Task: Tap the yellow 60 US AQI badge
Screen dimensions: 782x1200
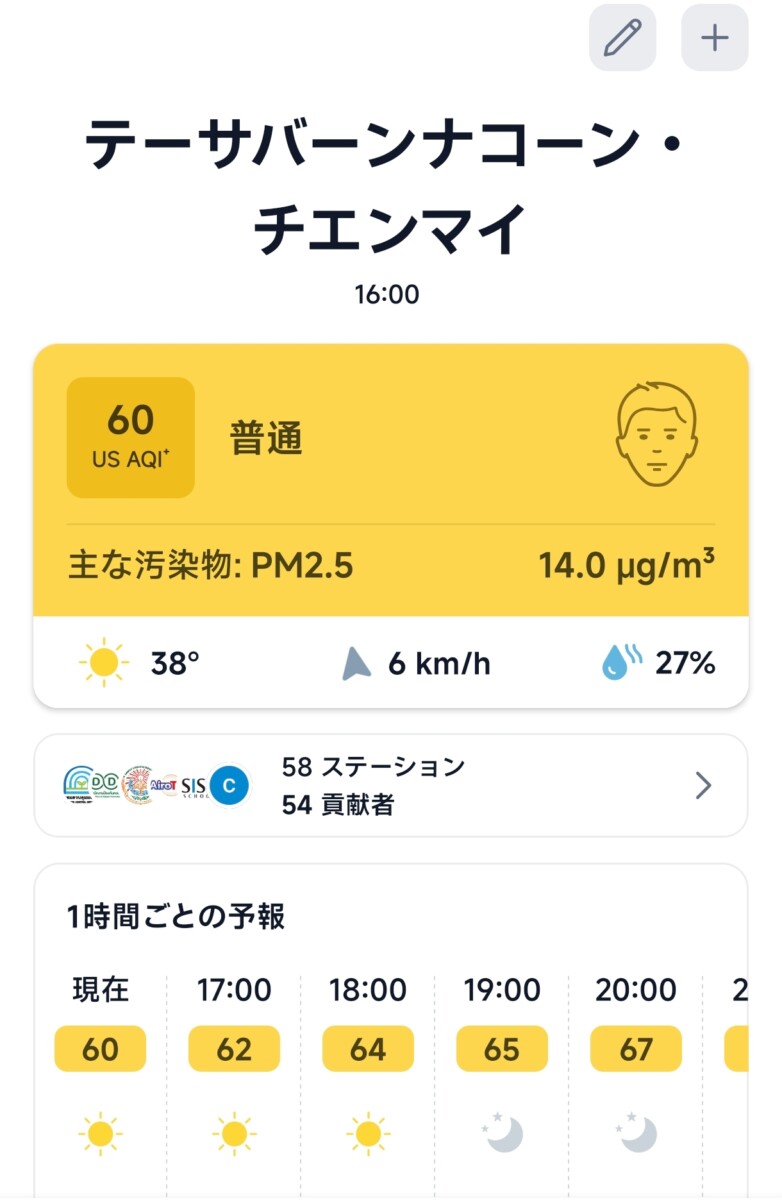Action: click(130, 435)
